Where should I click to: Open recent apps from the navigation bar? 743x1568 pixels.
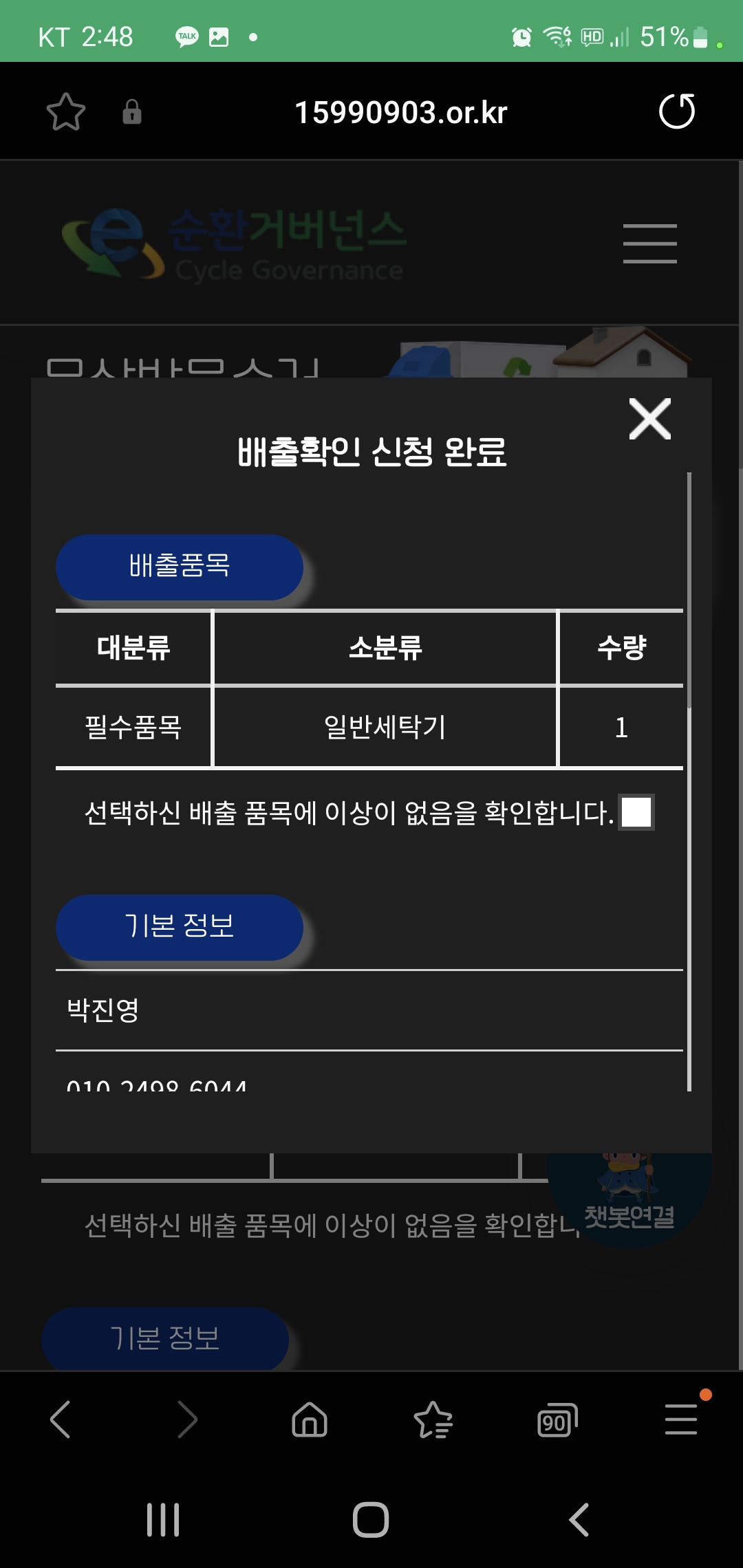[163, 1520]
